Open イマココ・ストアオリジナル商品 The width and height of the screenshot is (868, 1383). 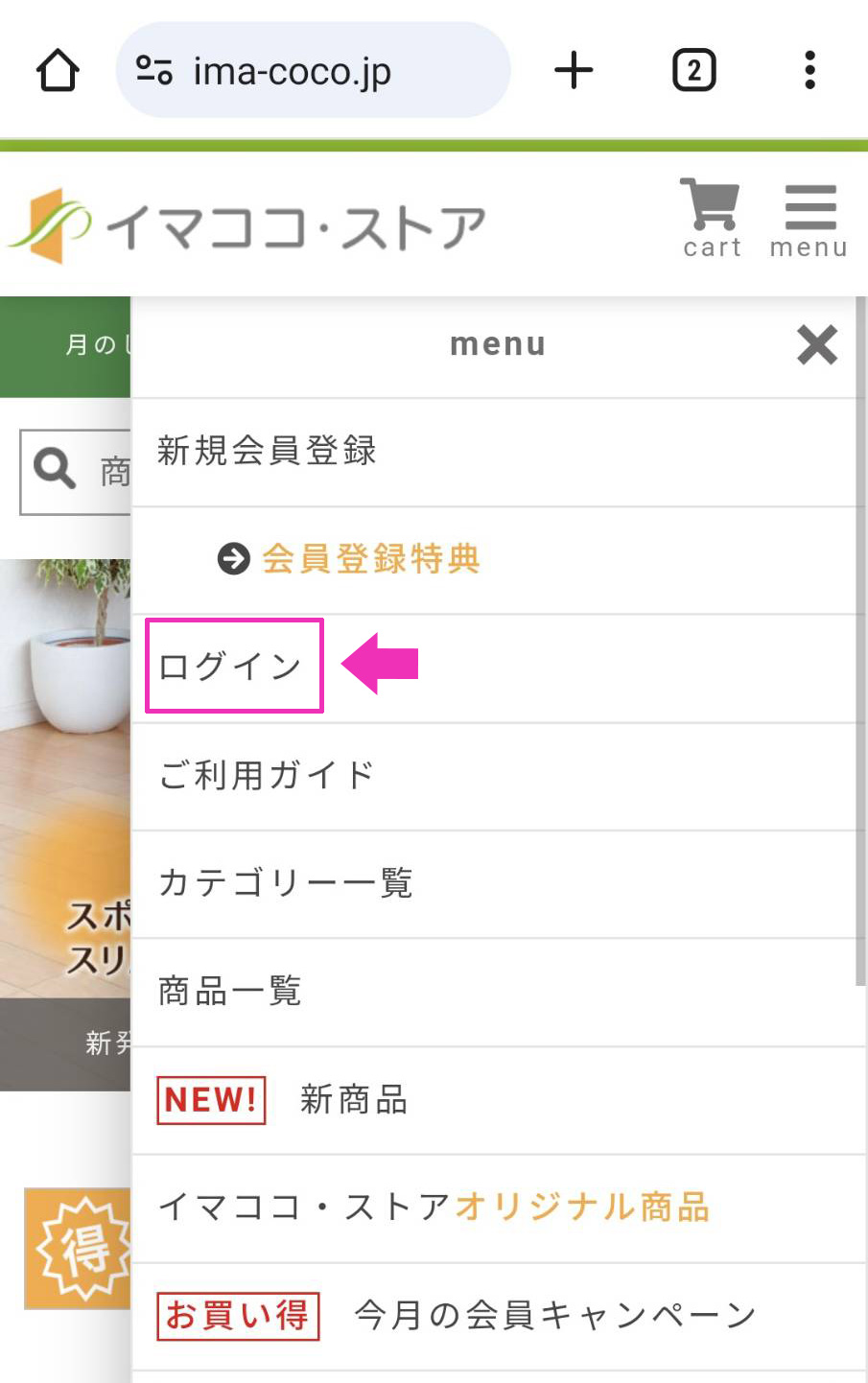pos(434,1207)
